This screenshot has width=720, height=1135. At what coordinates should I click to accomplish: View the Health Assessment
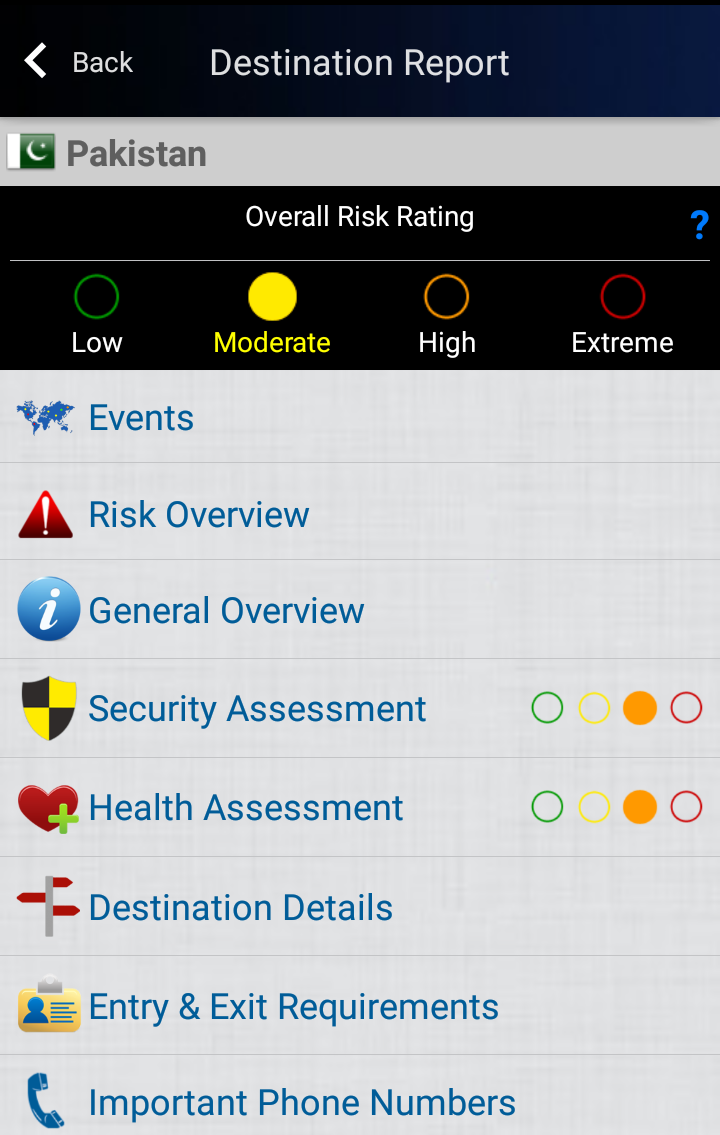tap(246, 807)
